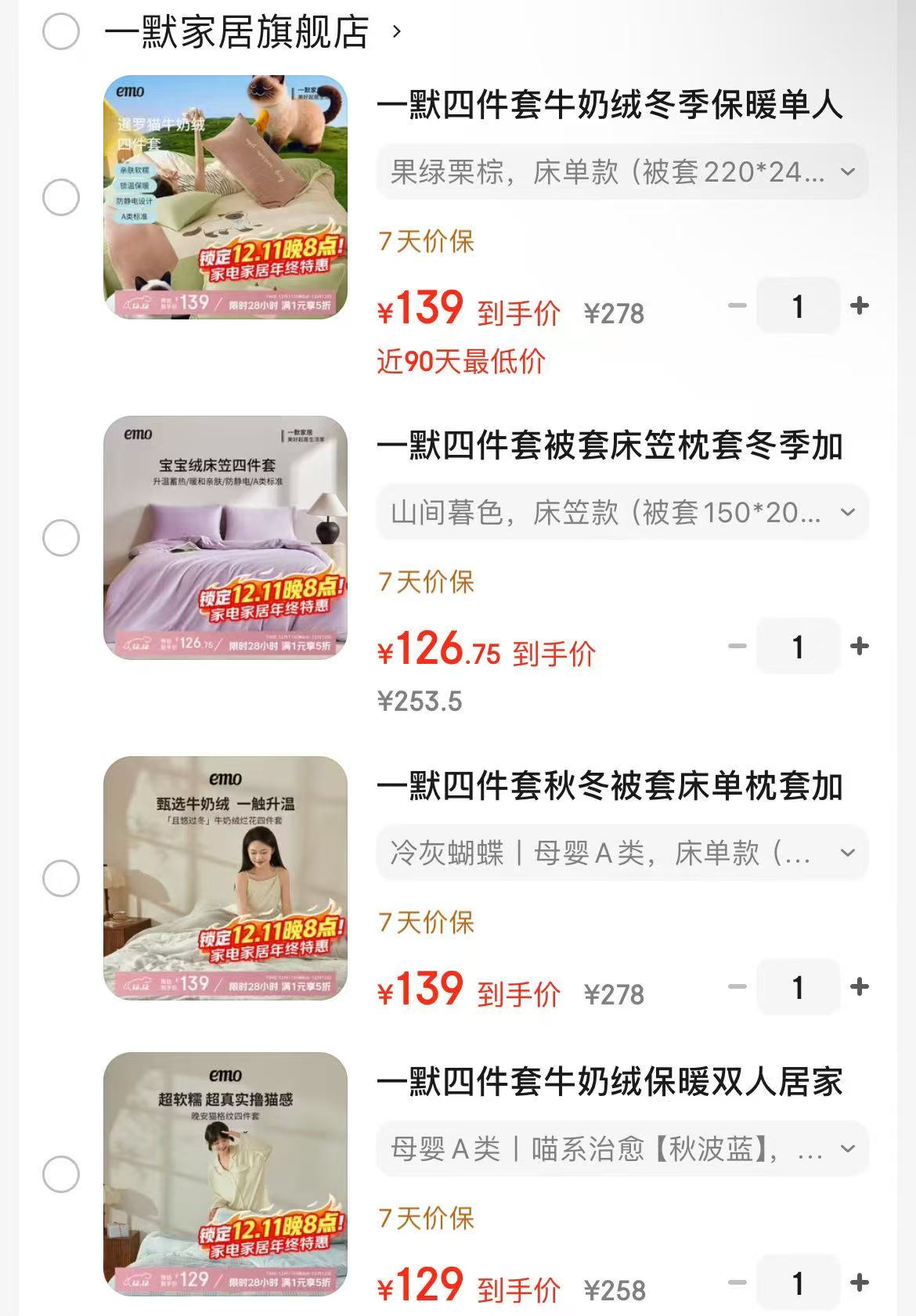Change the 冷灰蝴蝶 母婴A类 variant
Viewport: 916px width, 1316px height.
(622, 853)
